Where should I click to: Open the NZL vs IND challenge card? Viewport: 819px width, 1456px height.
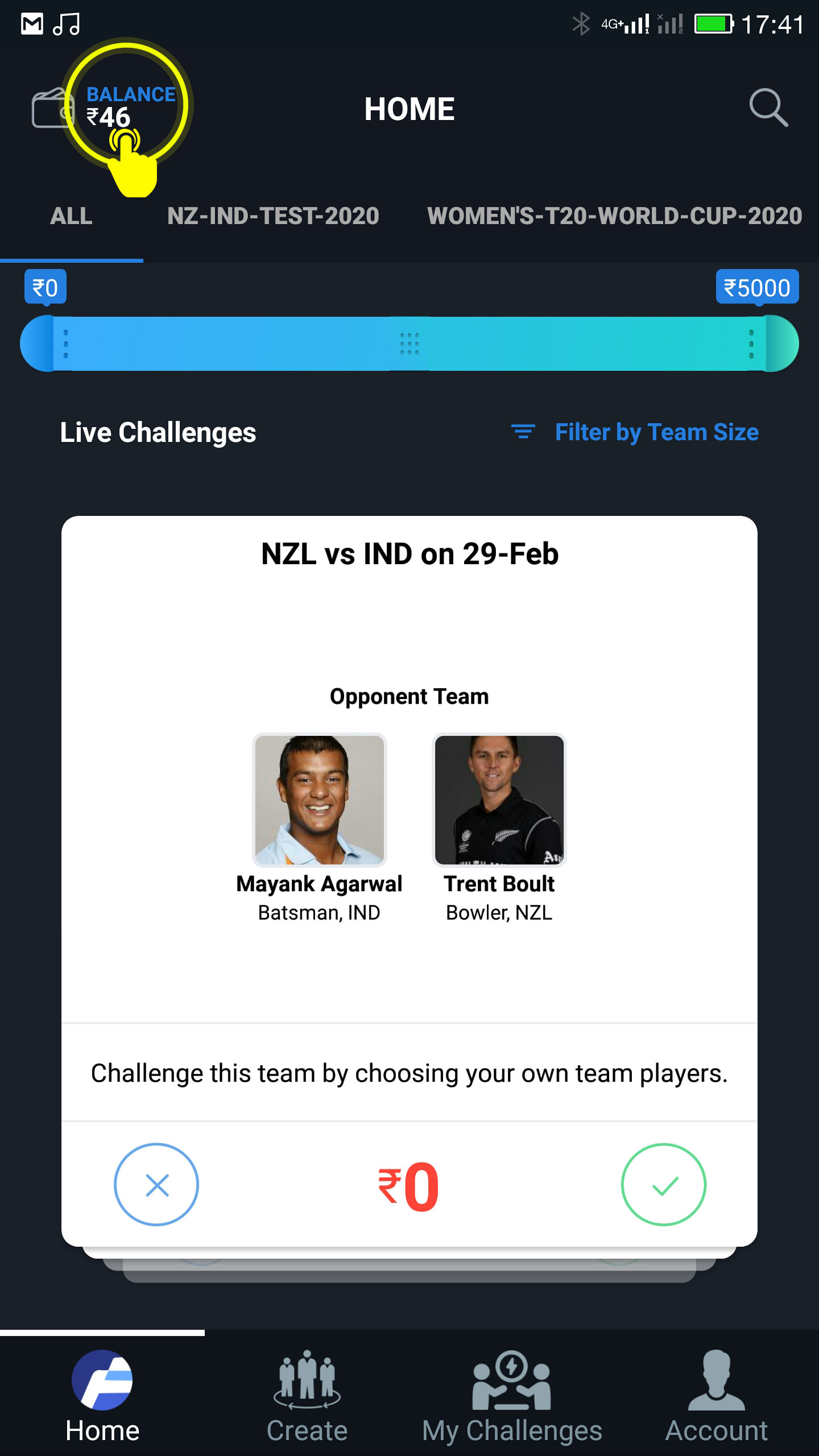(x=409, y=882)
